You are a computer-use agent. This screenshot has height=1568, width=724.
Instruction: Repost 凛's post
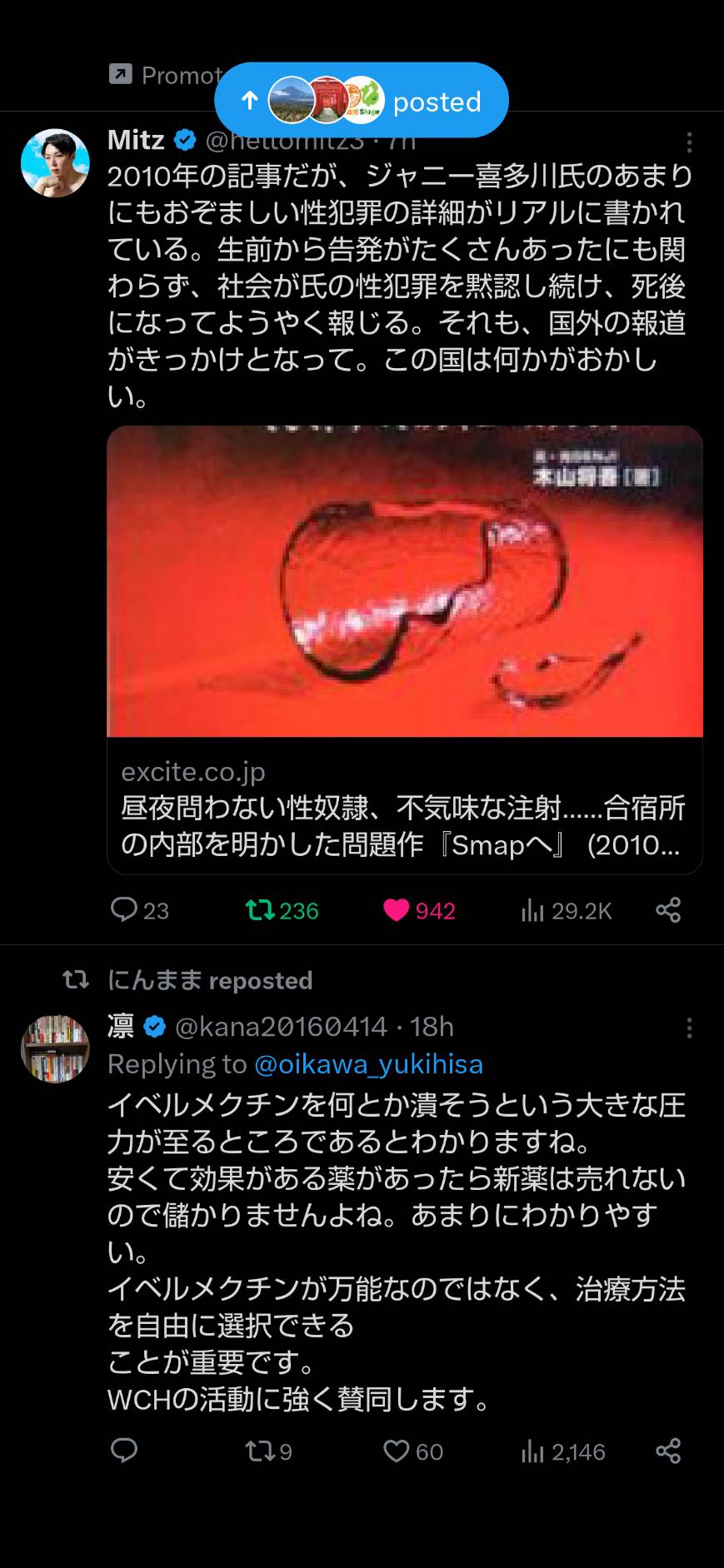268,1451
